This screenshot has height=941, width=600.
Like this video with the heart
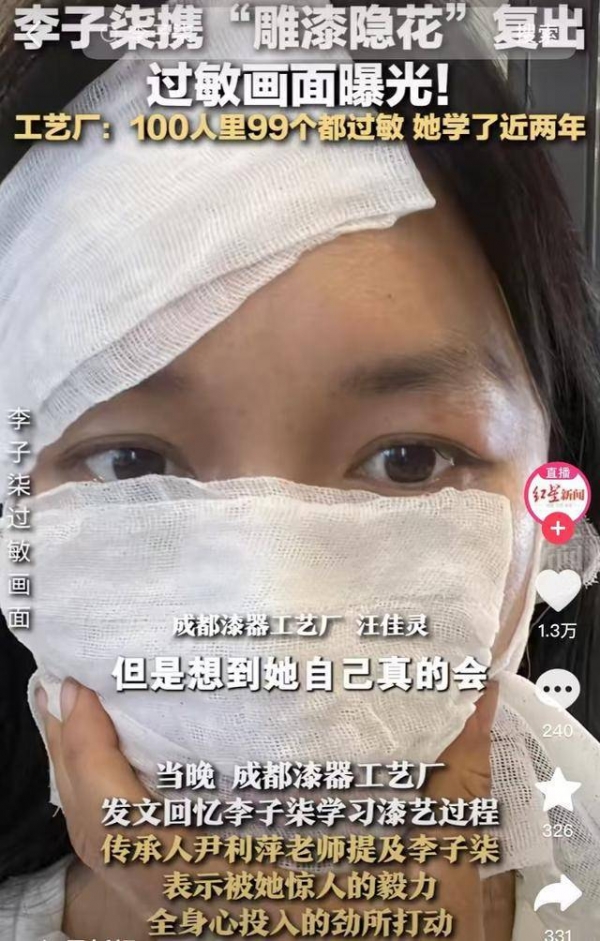[557, 591]
